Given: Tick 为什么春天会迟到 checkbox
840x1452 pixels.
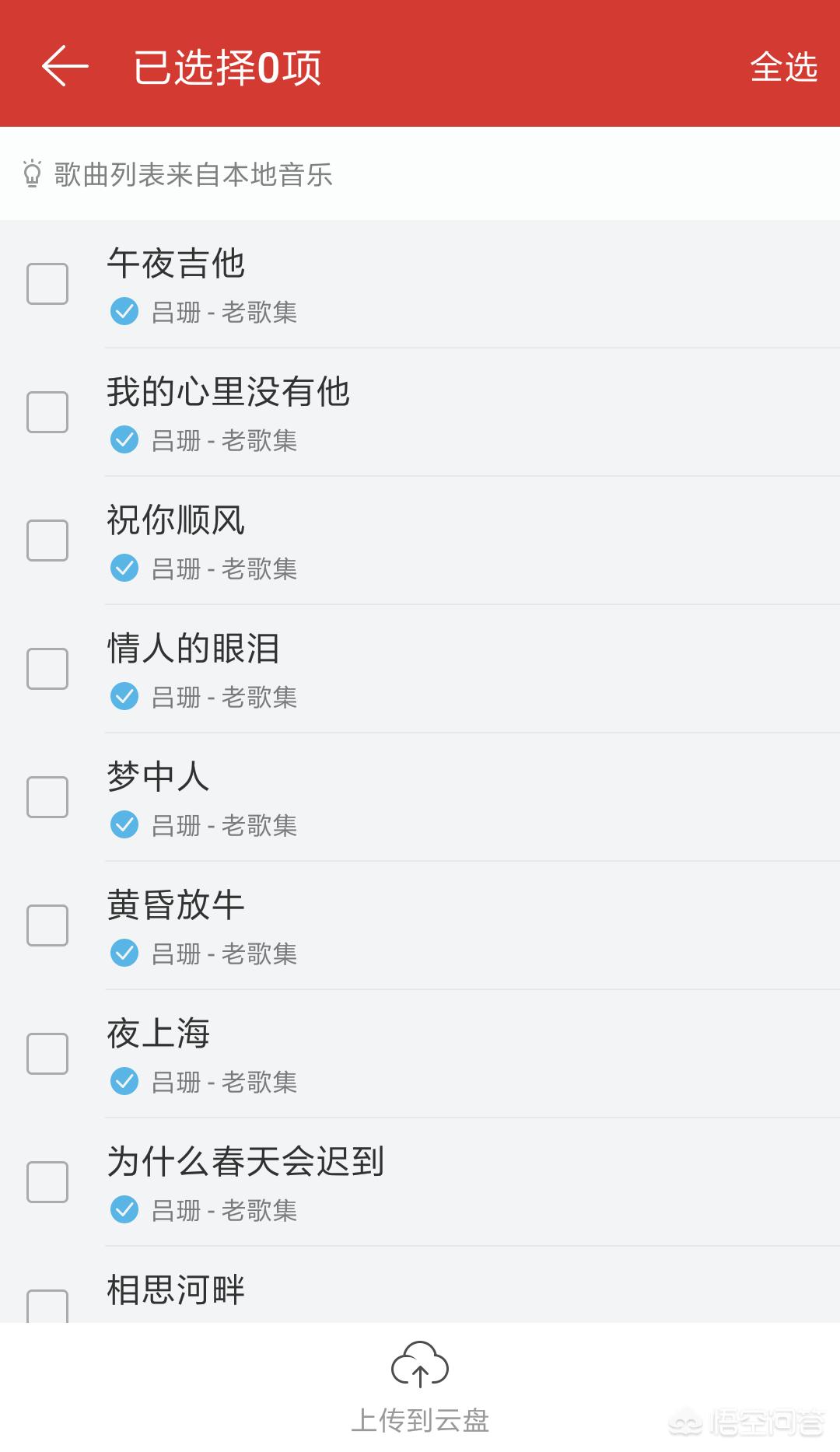Looking at the screenshot, I should coord(47,1182).
